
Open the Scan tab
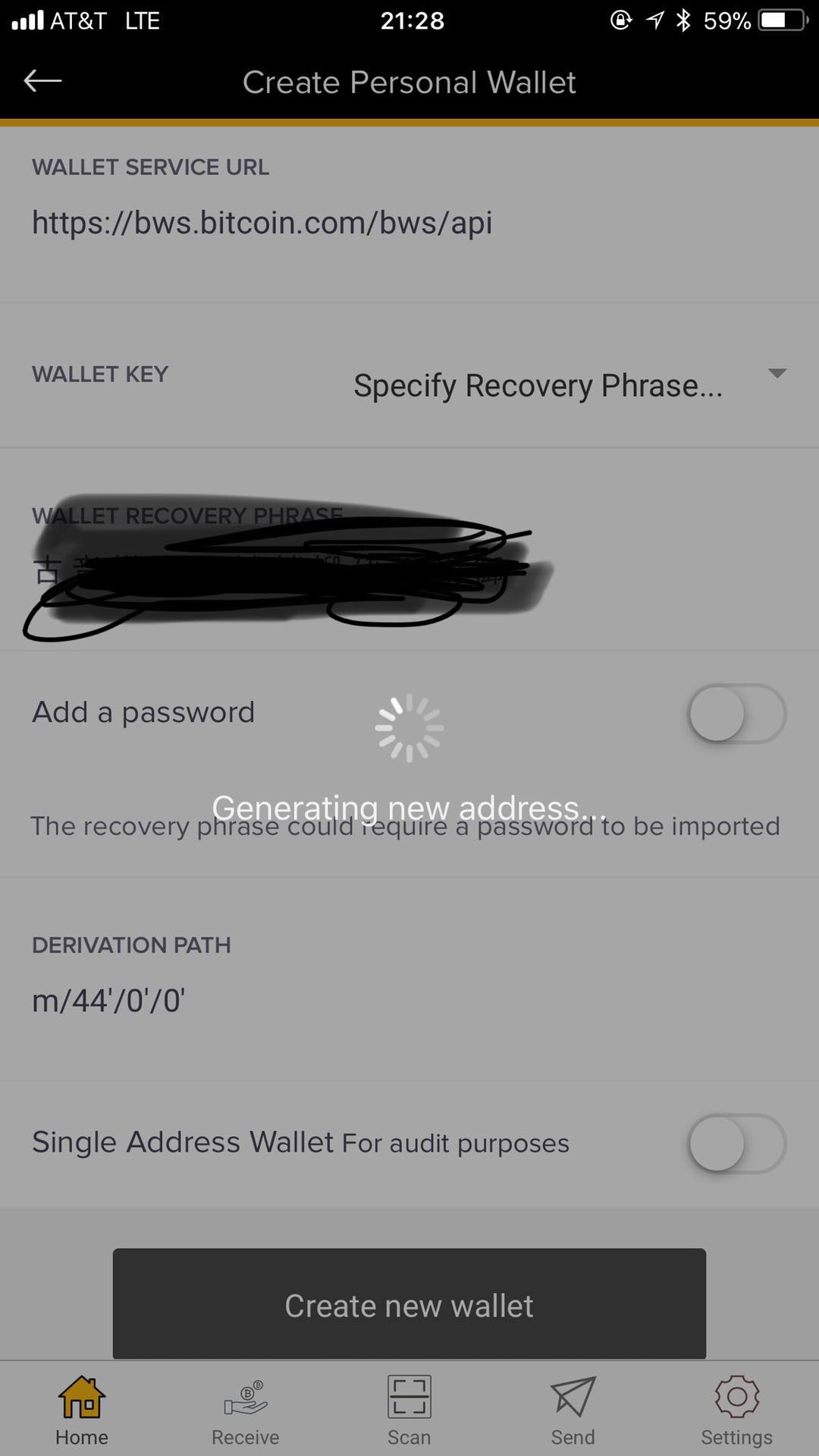(x=409, y=1410)
